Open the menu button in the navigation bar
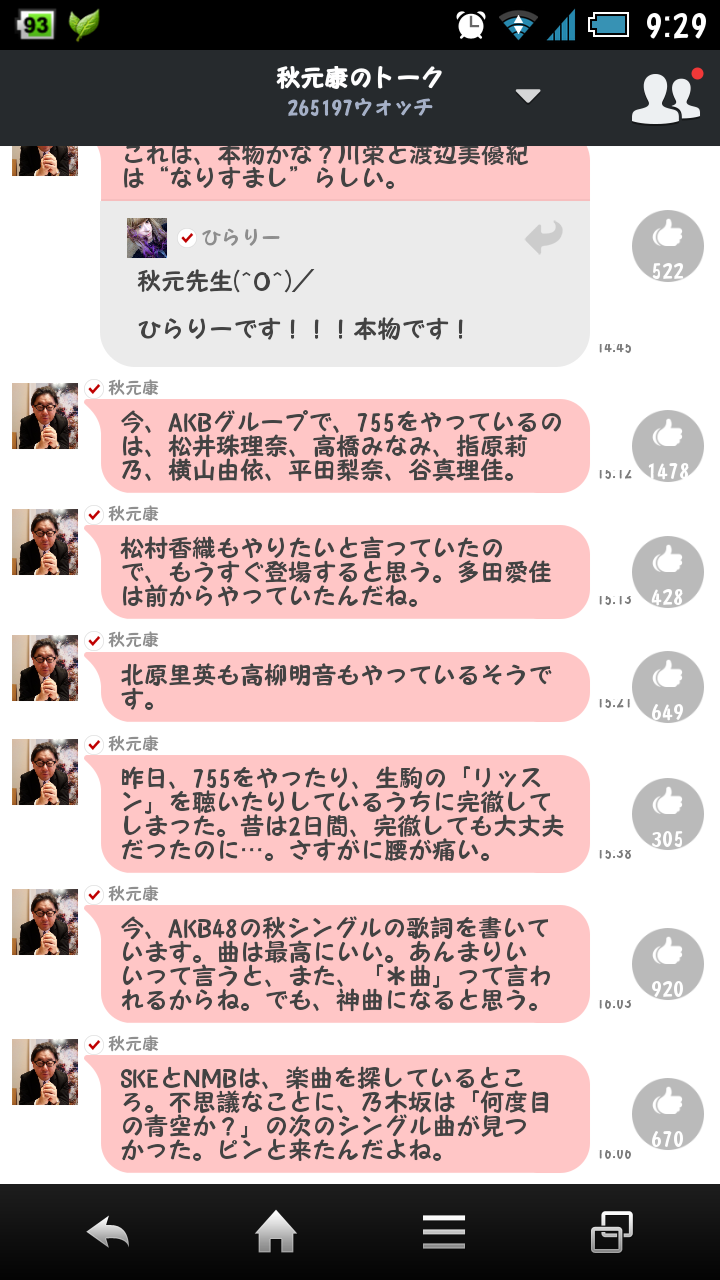Screen dimensions: 720x1280 (444, 1232)
